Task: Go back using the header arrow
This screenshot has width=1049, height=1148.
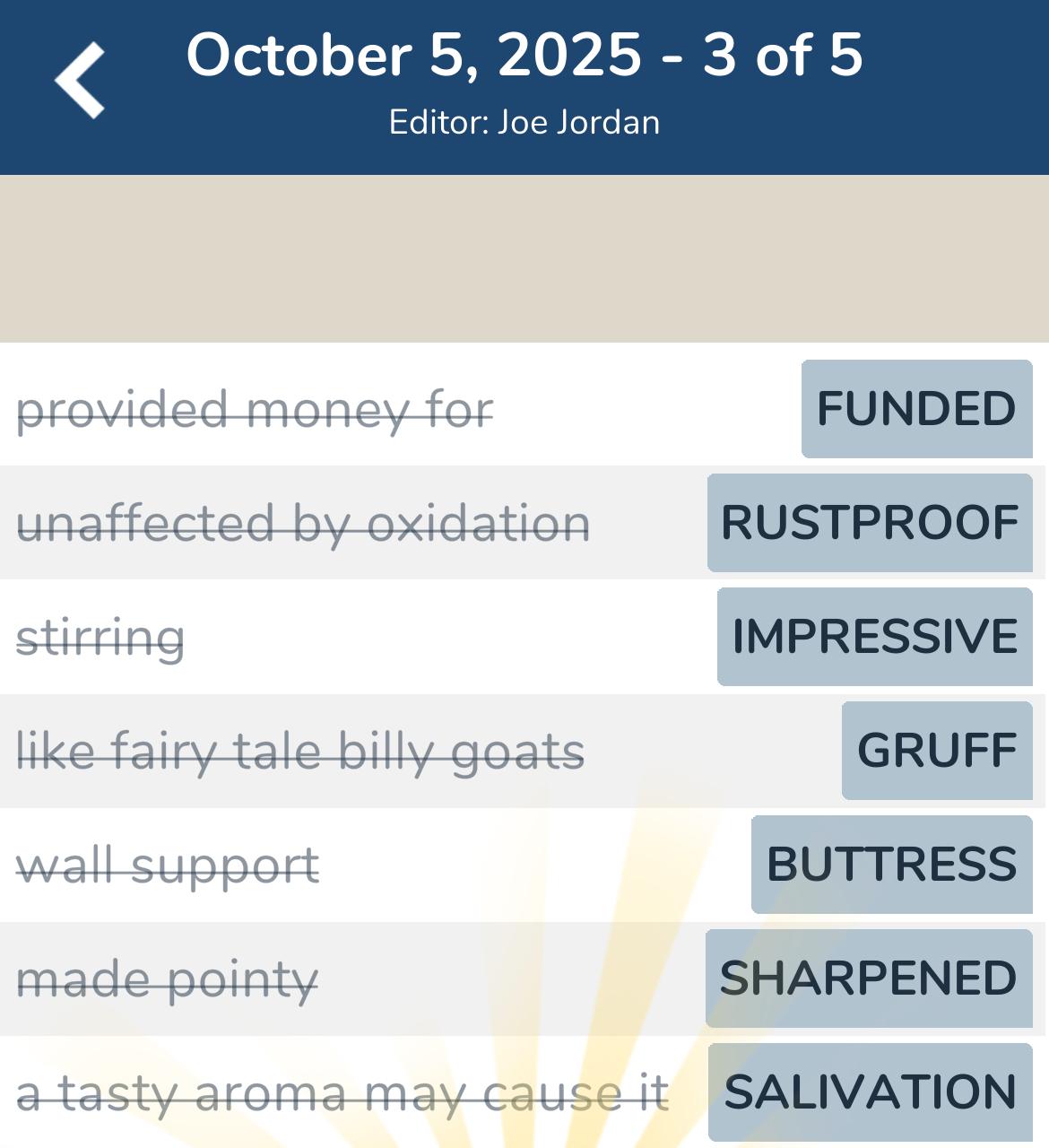Action: pos(80,81)
